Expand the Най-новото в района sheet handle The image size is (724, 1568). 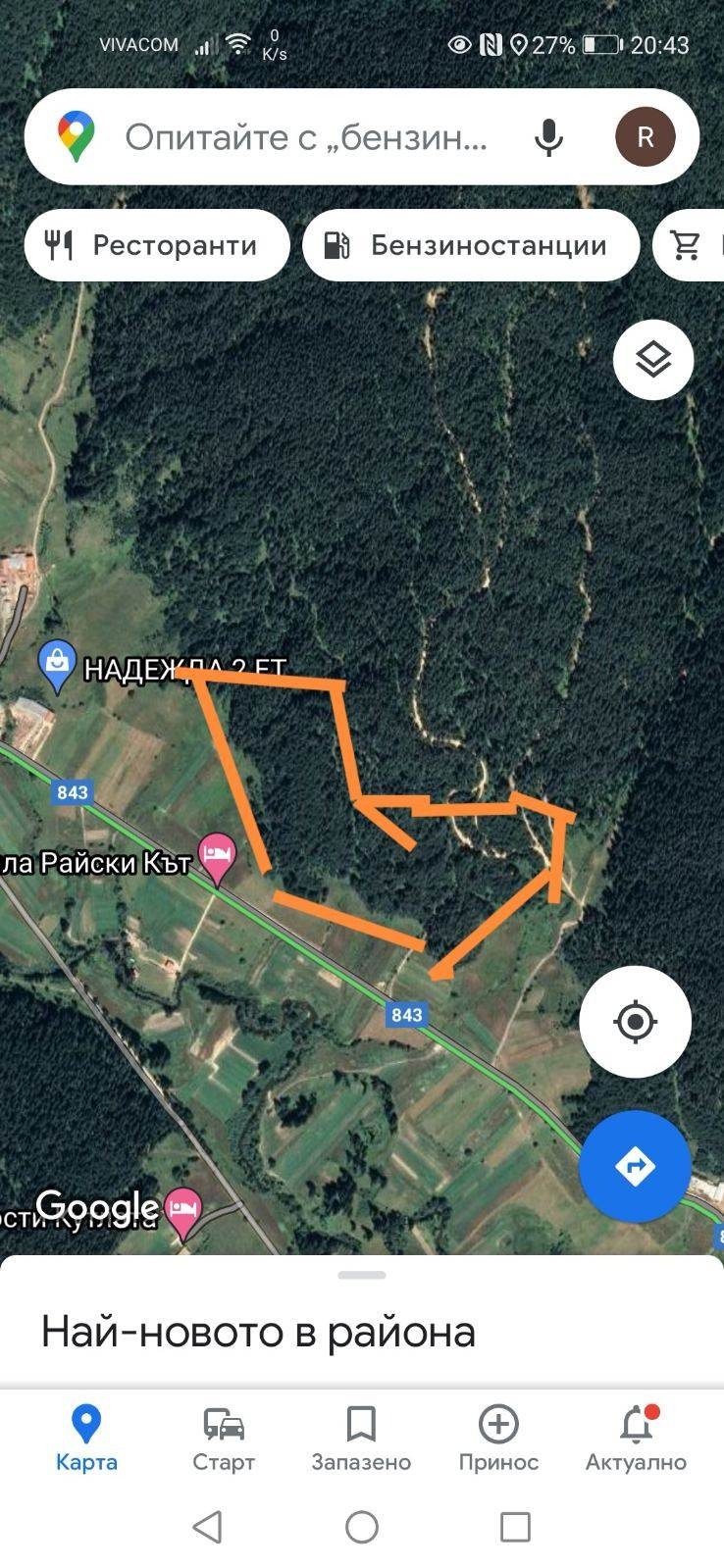point(362,1276)
